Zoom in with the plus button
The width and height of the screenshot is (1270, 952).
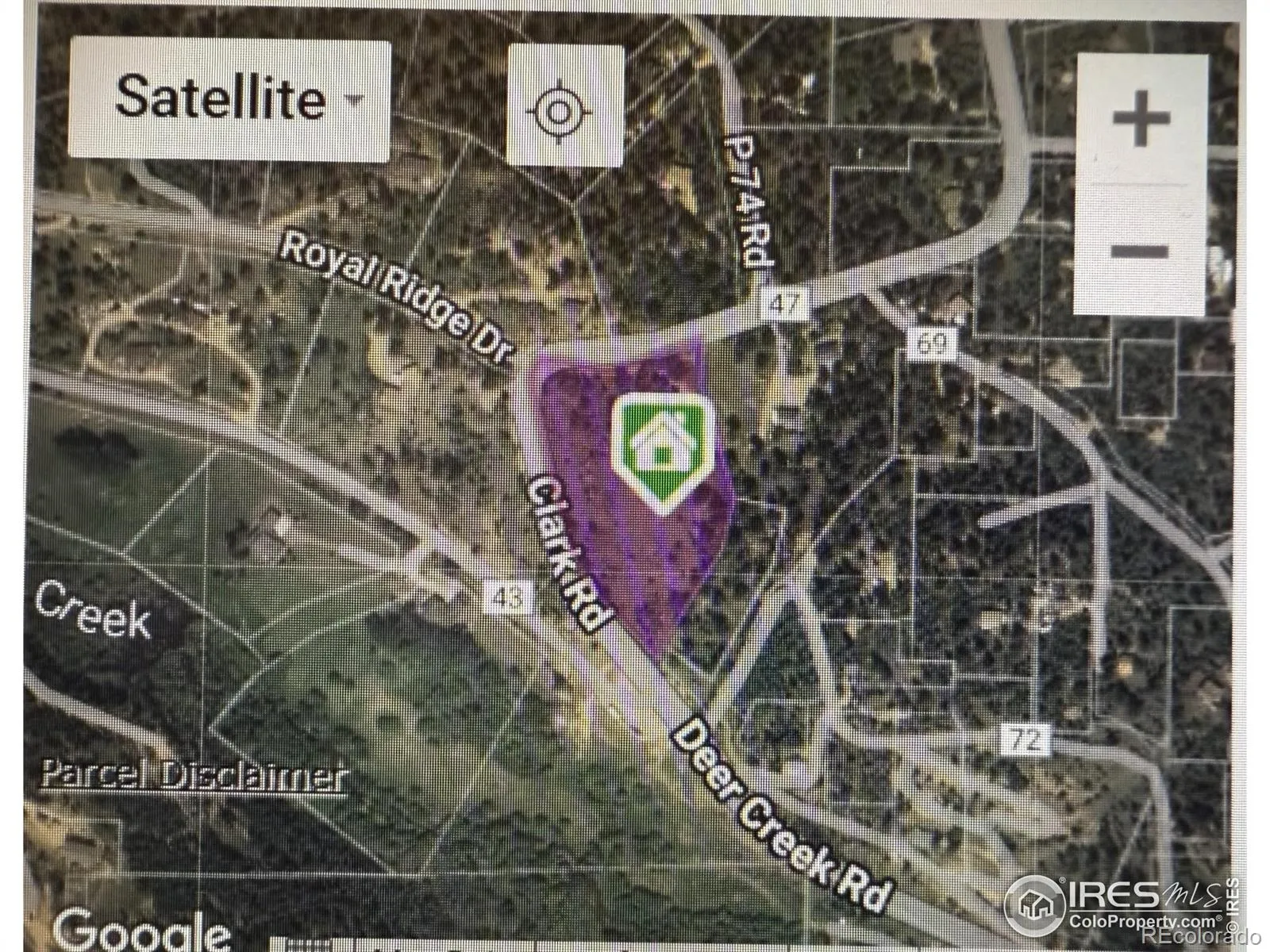[1141, 119]
